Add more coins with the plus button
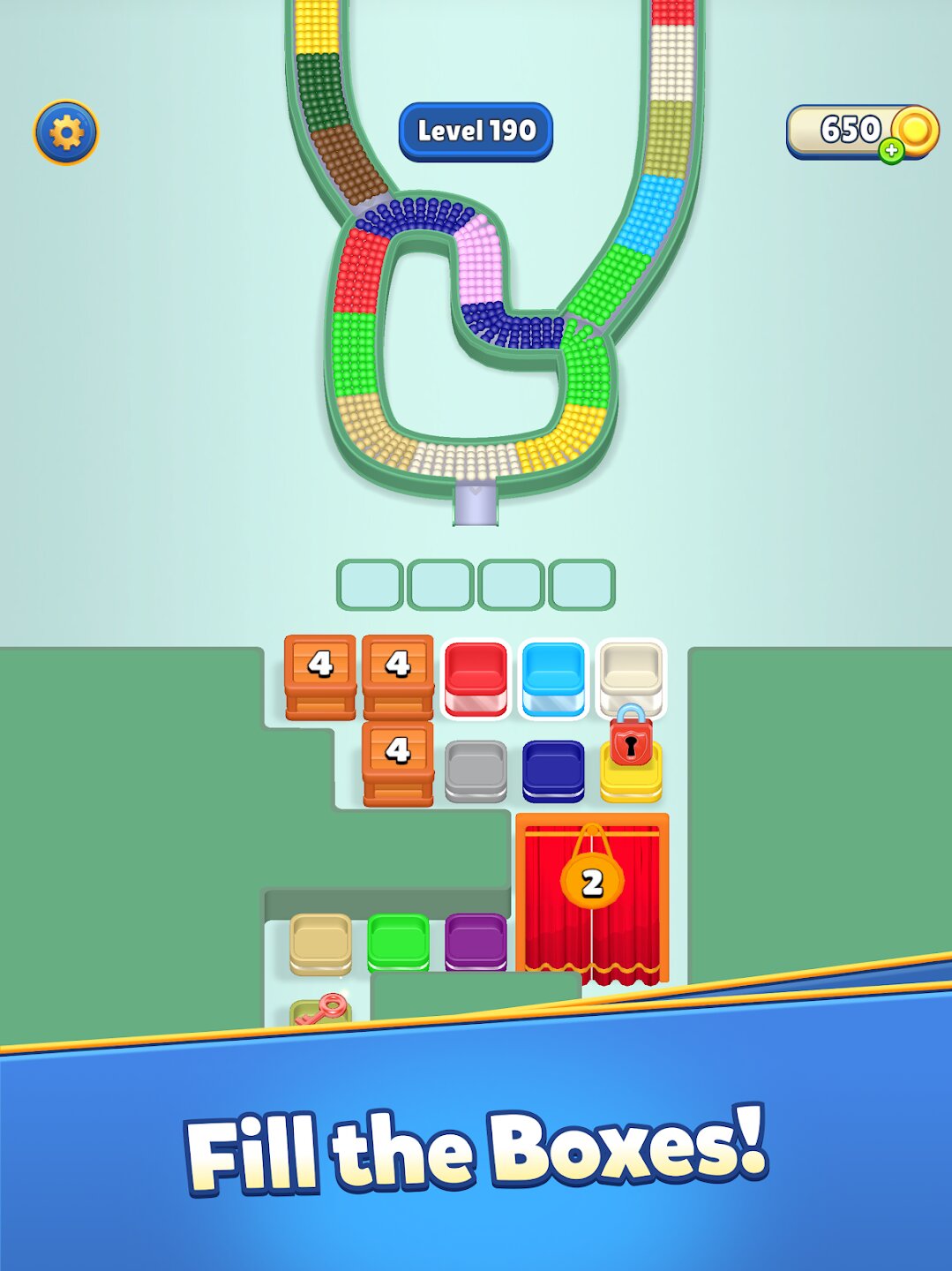 pos(891,151)
